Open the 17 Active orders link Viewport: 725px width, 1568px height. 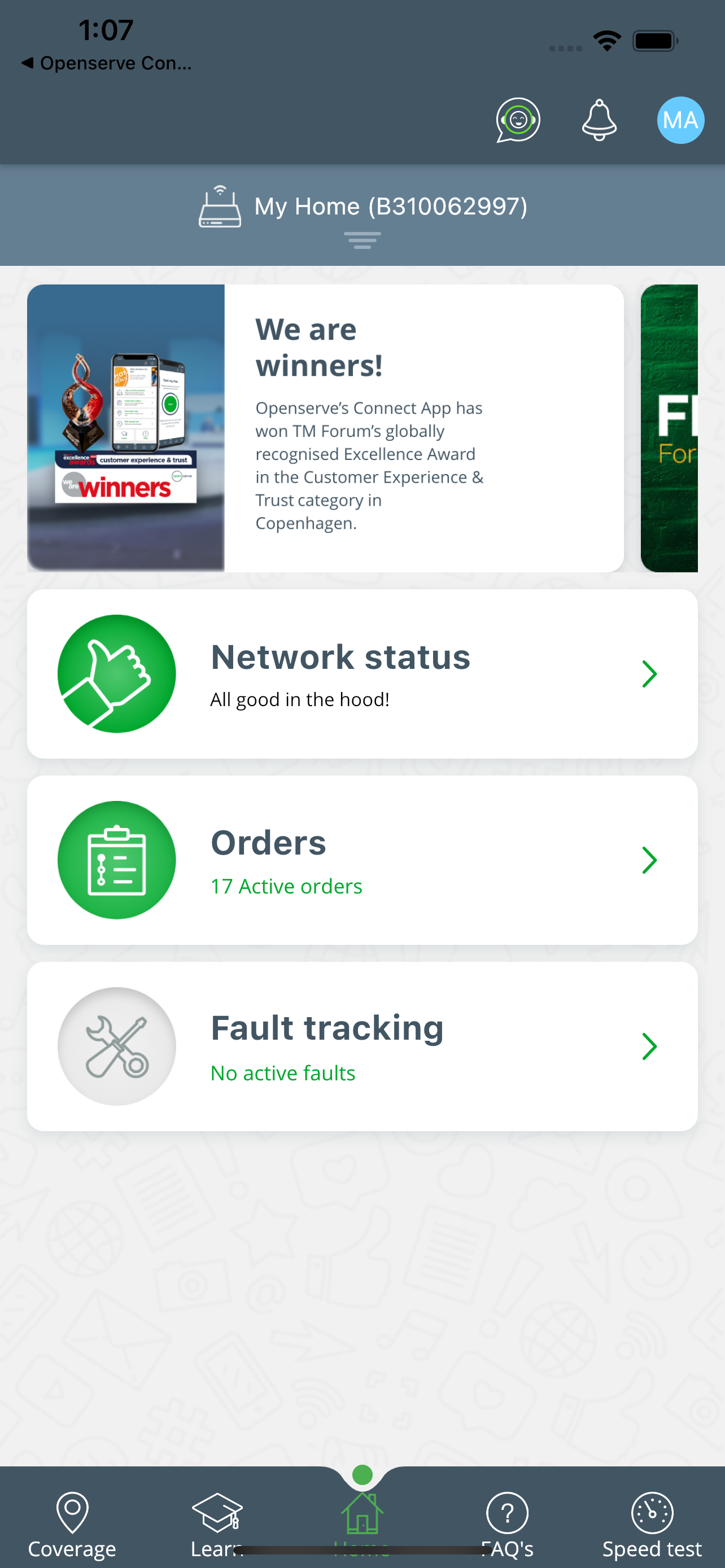(x=286, y=886)
